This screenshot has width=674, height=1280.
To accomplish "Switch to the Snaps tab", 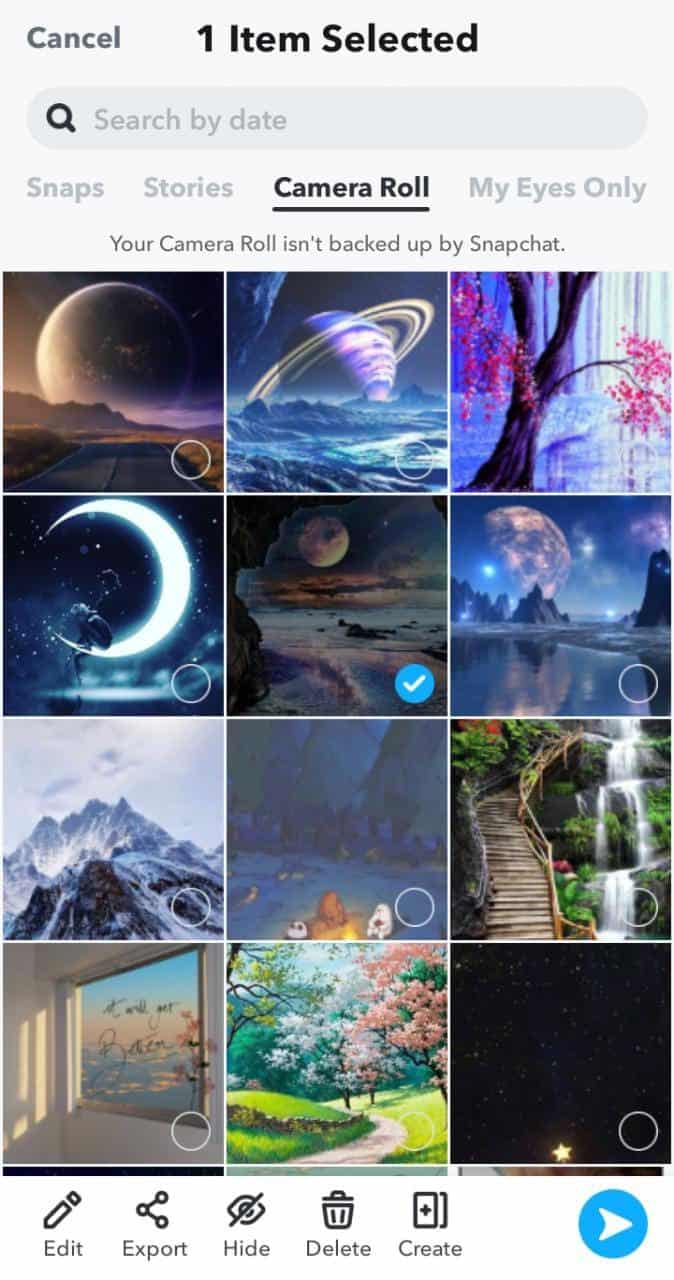I will pos(65,188).
